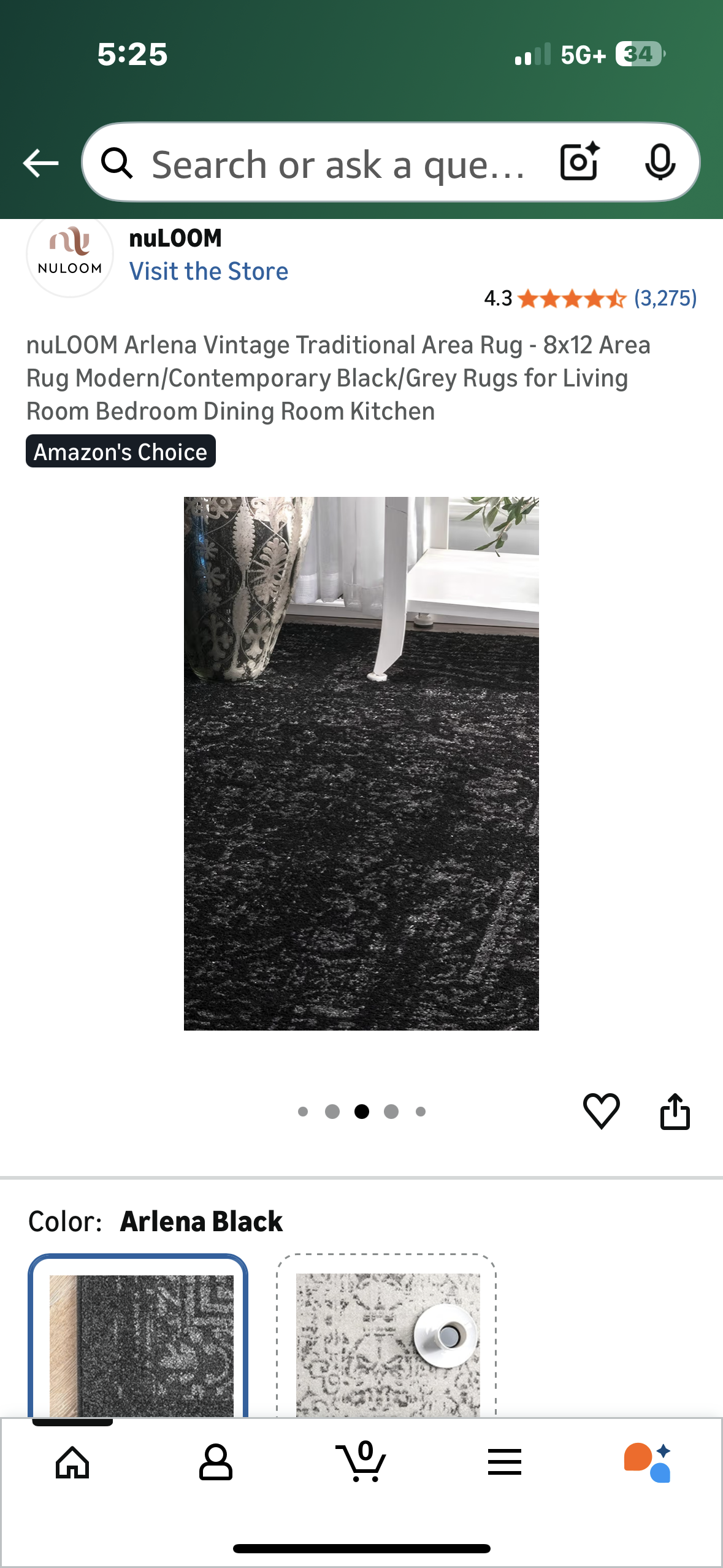Visit the nuLOOM store link
The image size is (723, 1568).
tap(208, 271)
